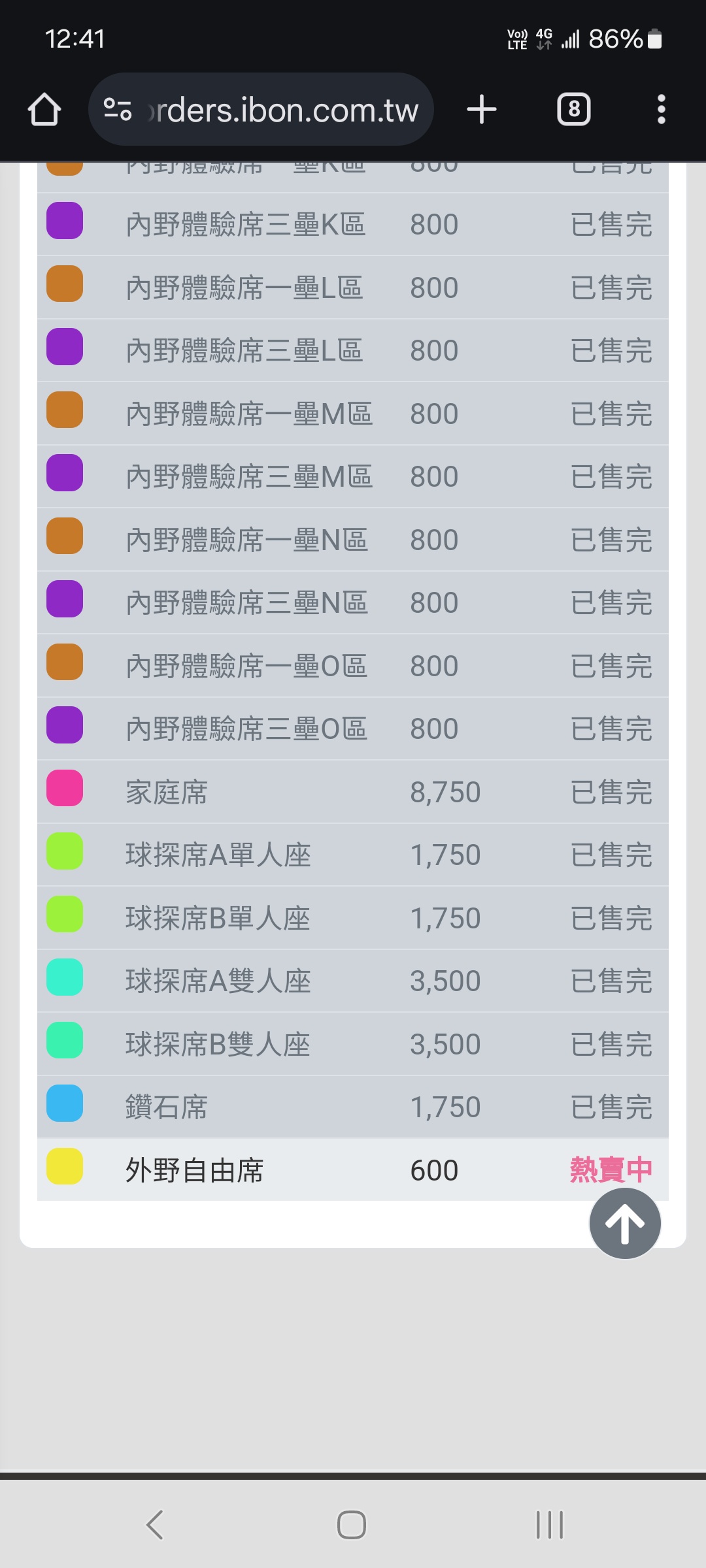View site information icon in address bar
Image resolution: width=706 pixels, height=1568 pixels.
118,109
